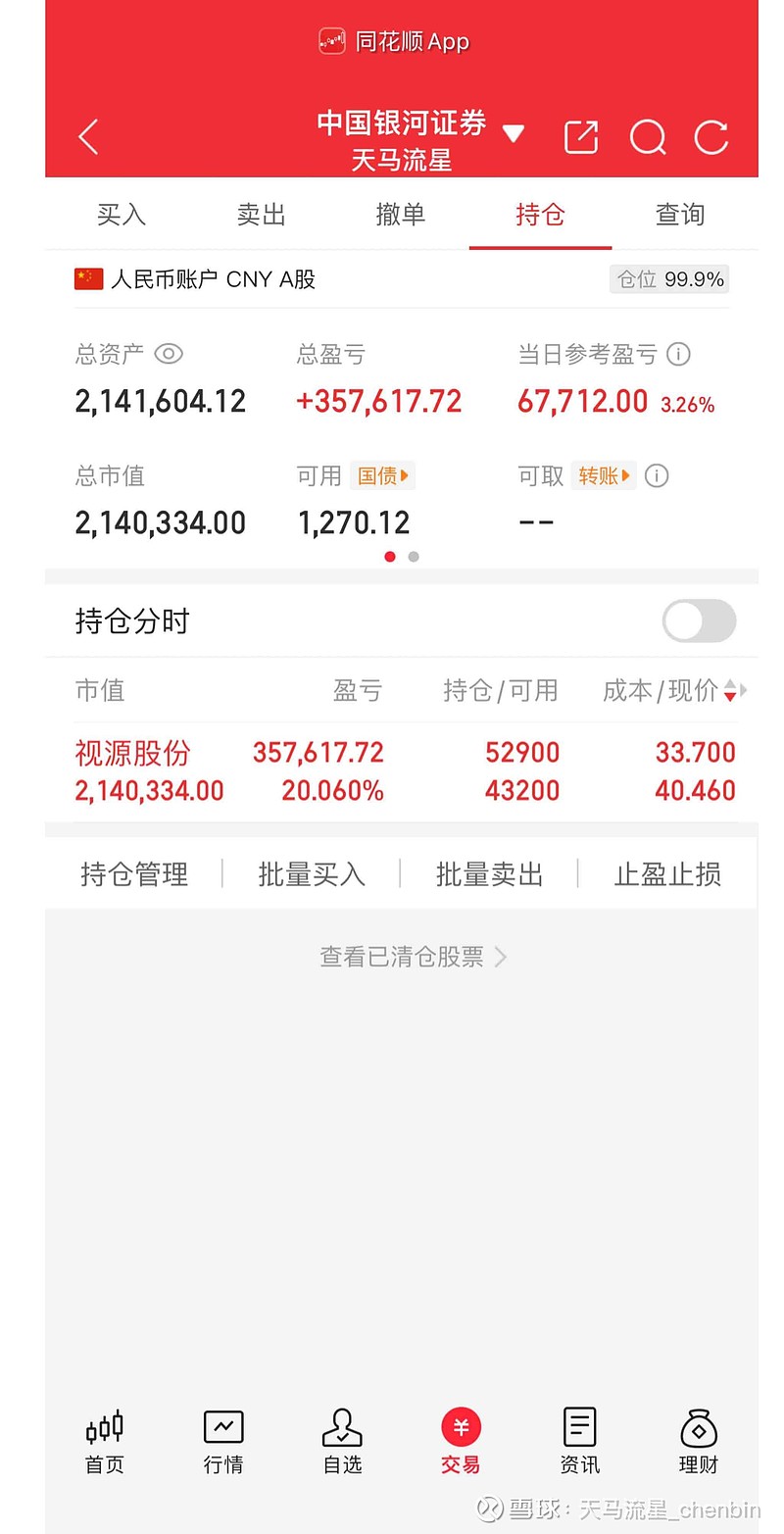Viewport: 784px width, 1534px height.
Task: Share the holdings page
Action: (x=581, y=137)
